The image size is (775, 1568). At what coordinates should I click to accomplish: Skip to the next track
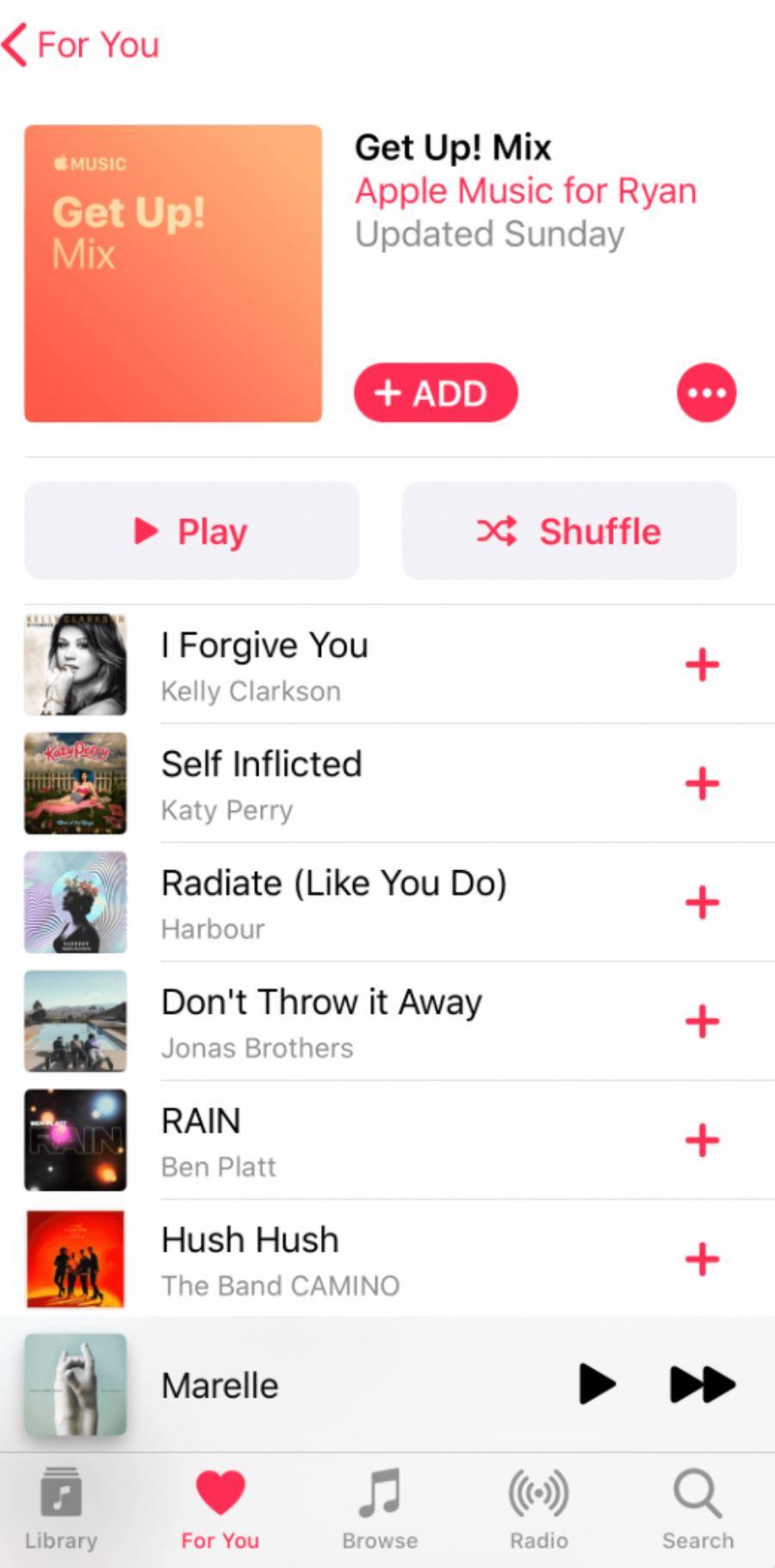click(x=702, y=1384)
